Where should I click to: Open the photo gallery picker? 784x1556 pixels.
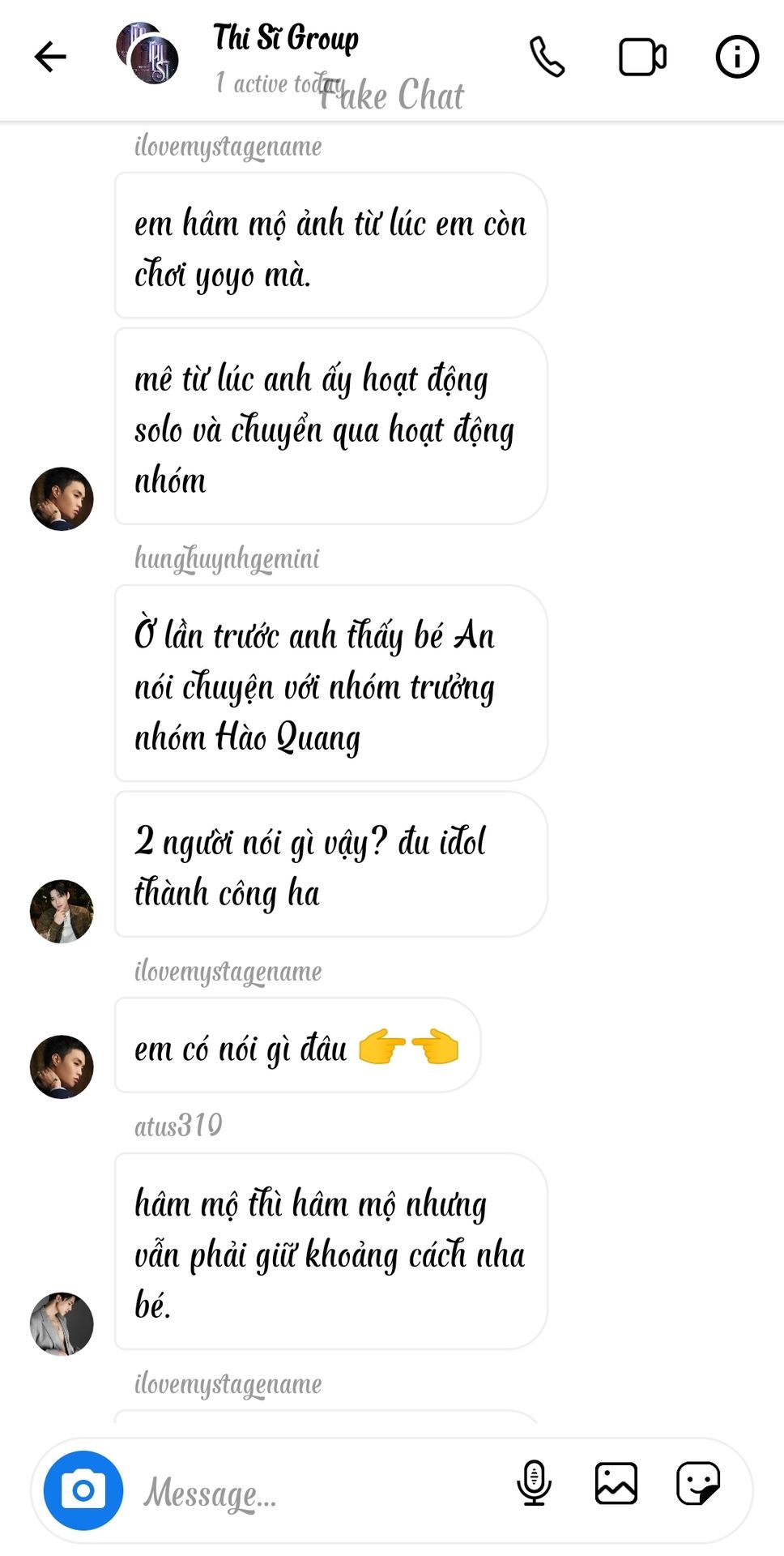click(x=616, y=1483)
